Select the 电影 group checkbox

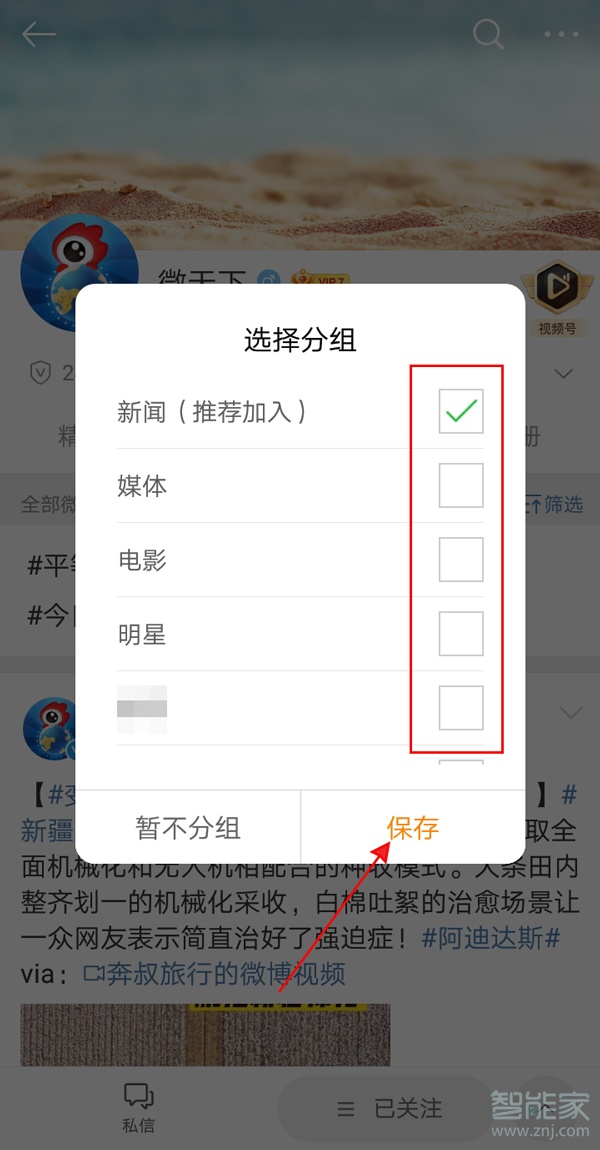tap(461, 559)
